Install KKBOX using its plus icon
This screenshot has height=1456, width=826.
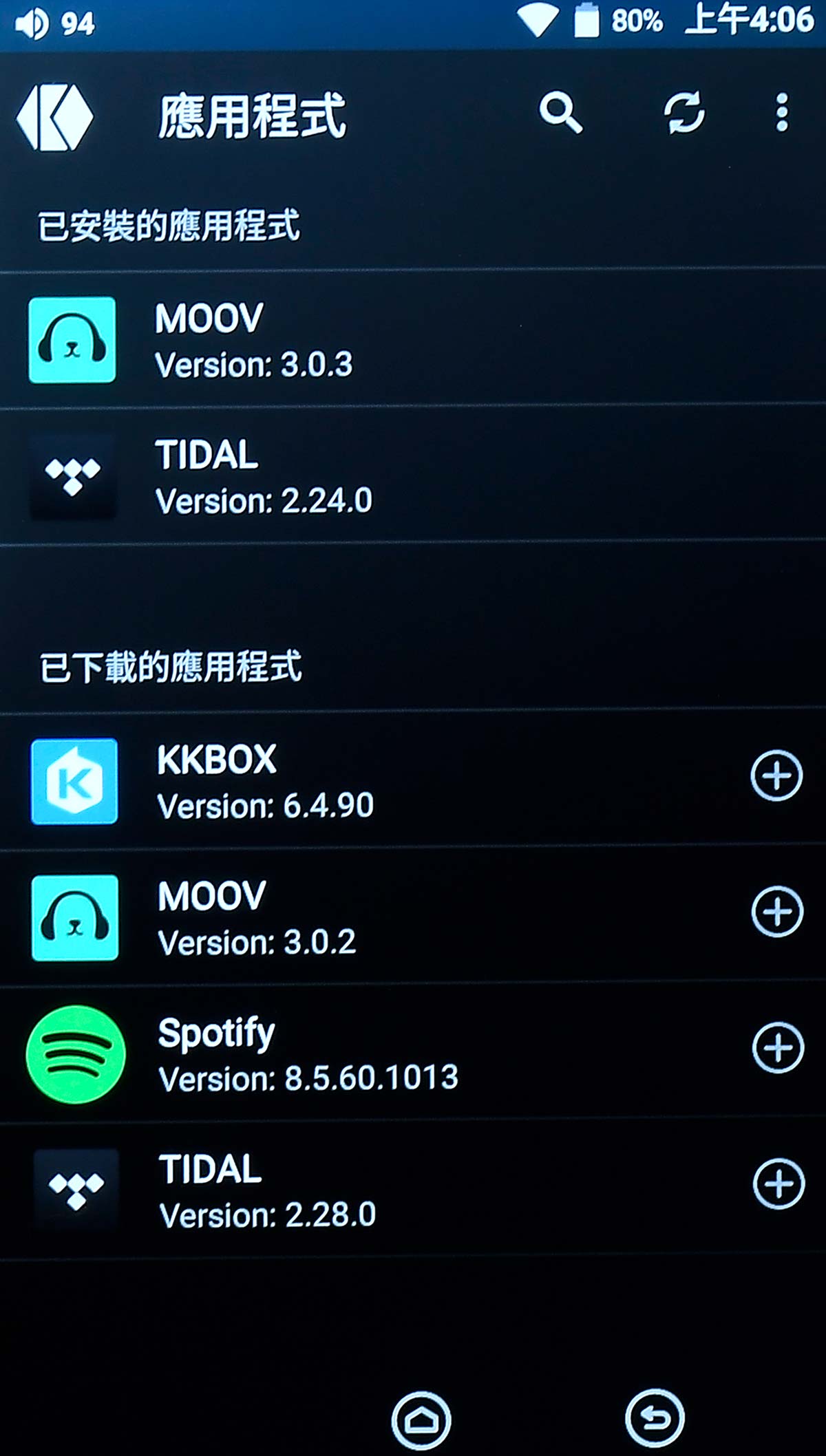776,775
